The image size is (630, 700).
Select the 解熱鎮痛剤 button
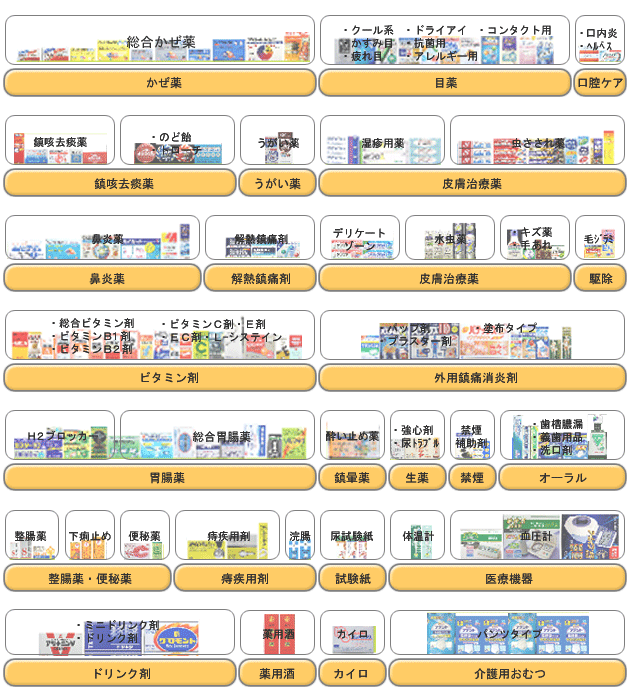click(260, 278)
